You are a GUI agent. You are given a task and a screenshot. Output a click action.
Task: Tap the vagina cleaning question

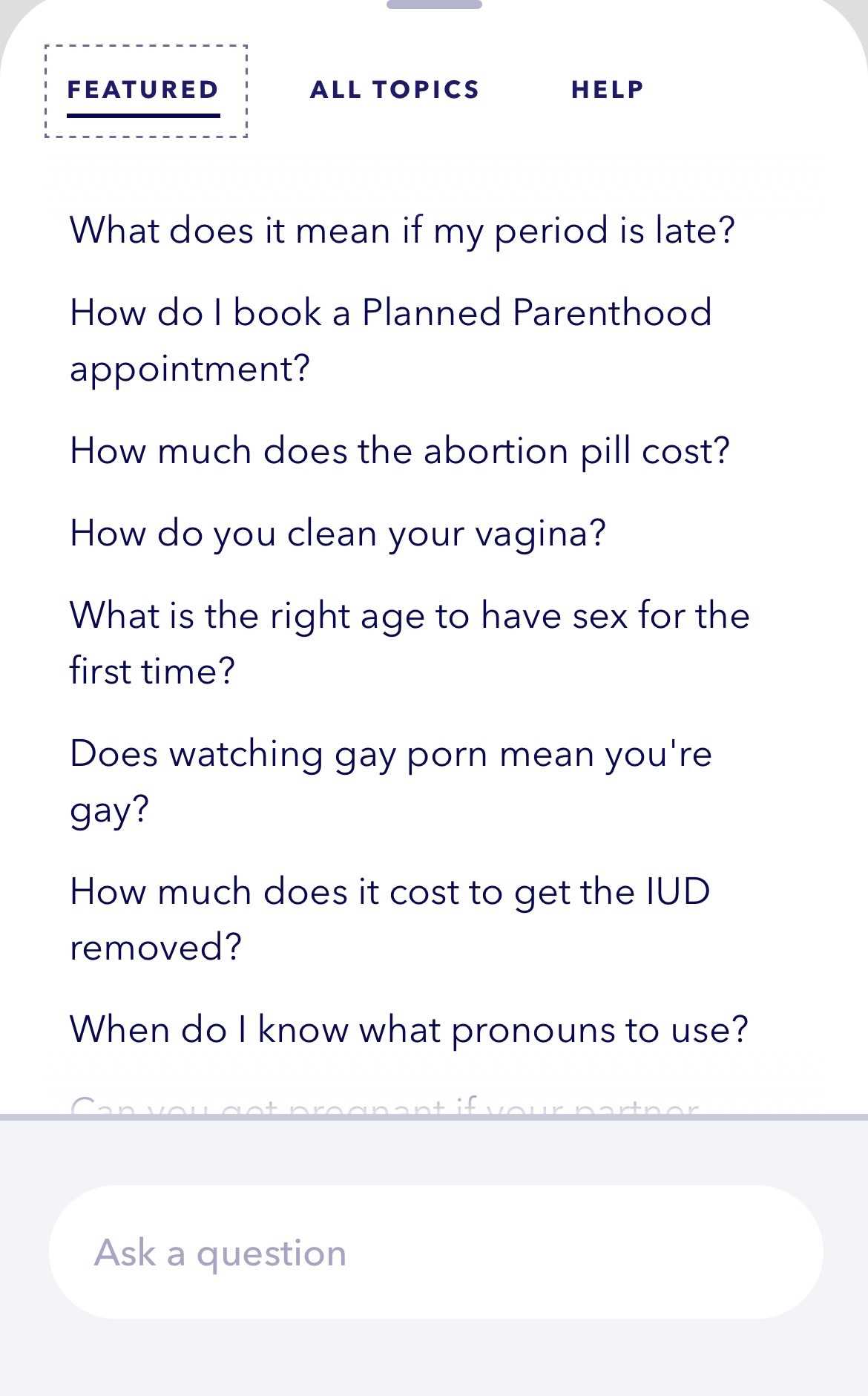pyautogui.click(x=338, y=534)
